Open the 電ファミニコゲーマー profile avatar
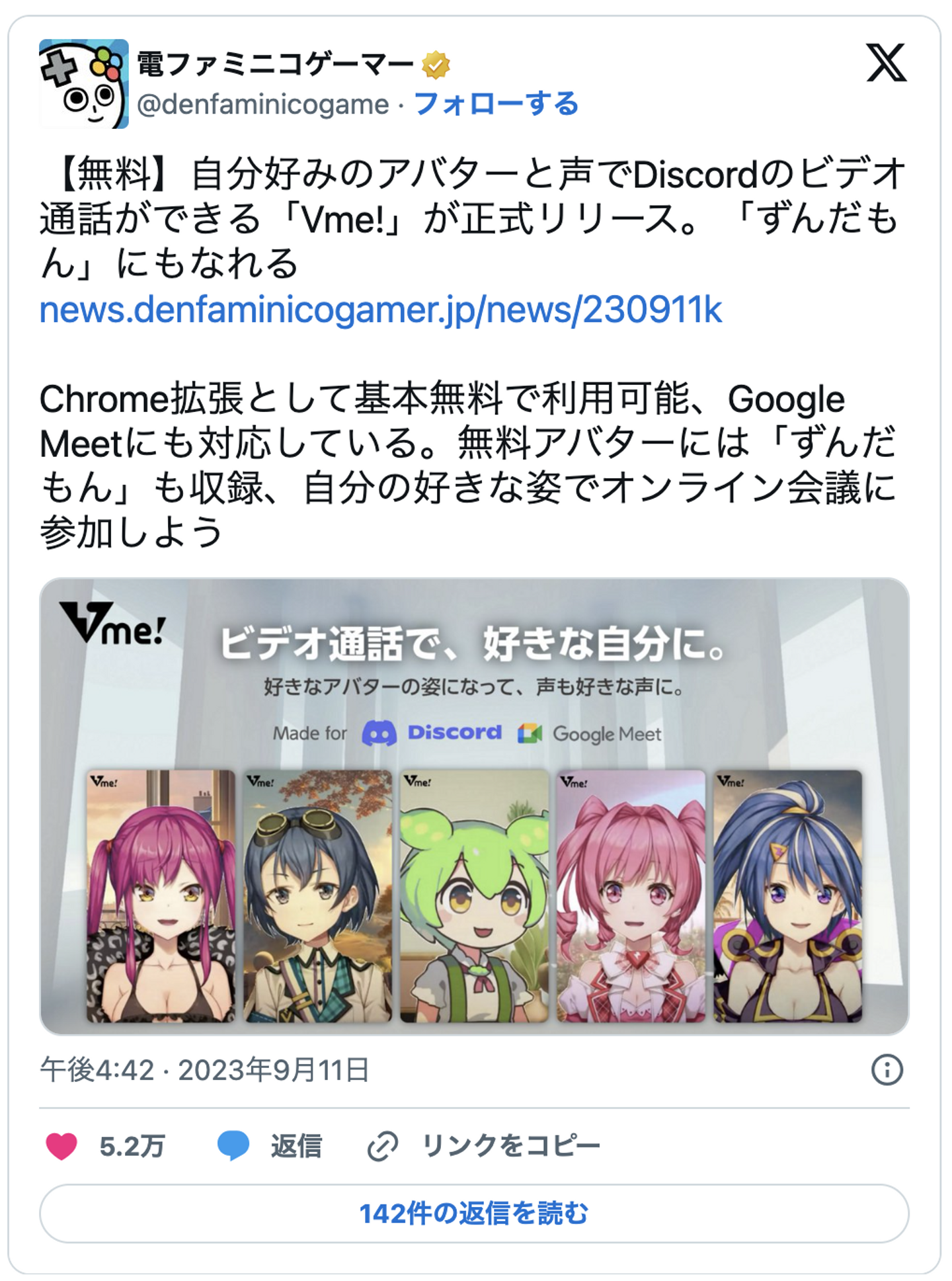Viewport: 952px width, 1281px height. [x=83, y=84]
